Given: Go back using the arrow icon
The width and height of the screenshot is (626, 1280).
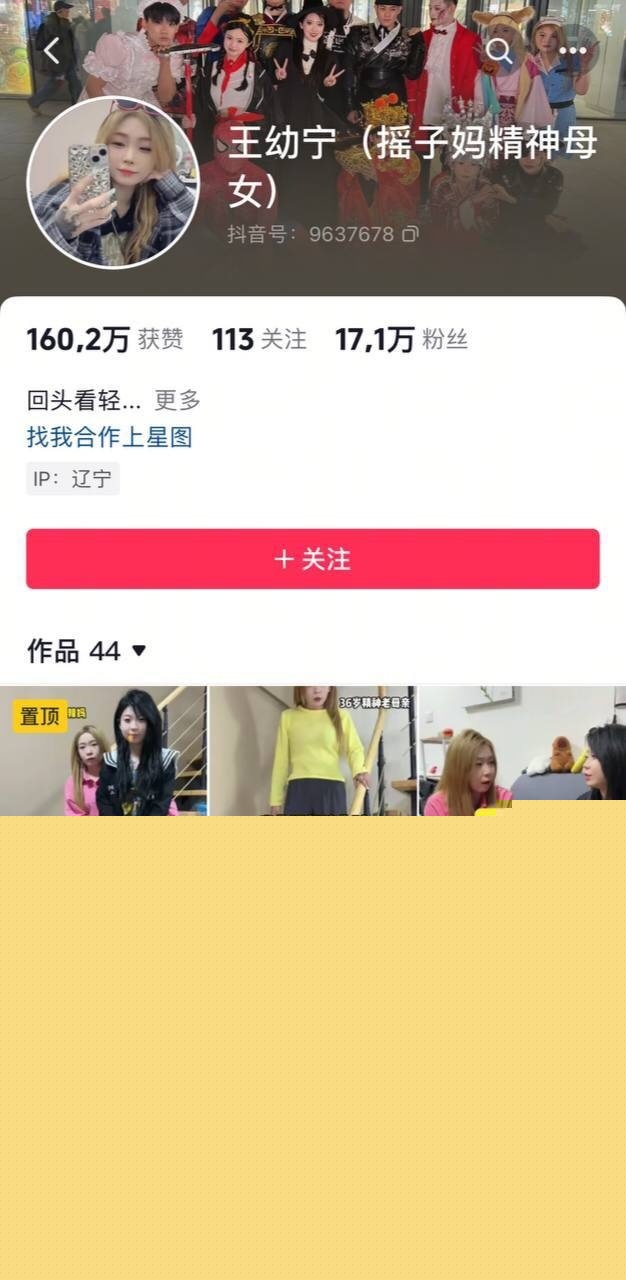Looking at the screenshot, I should pos(52,51).
